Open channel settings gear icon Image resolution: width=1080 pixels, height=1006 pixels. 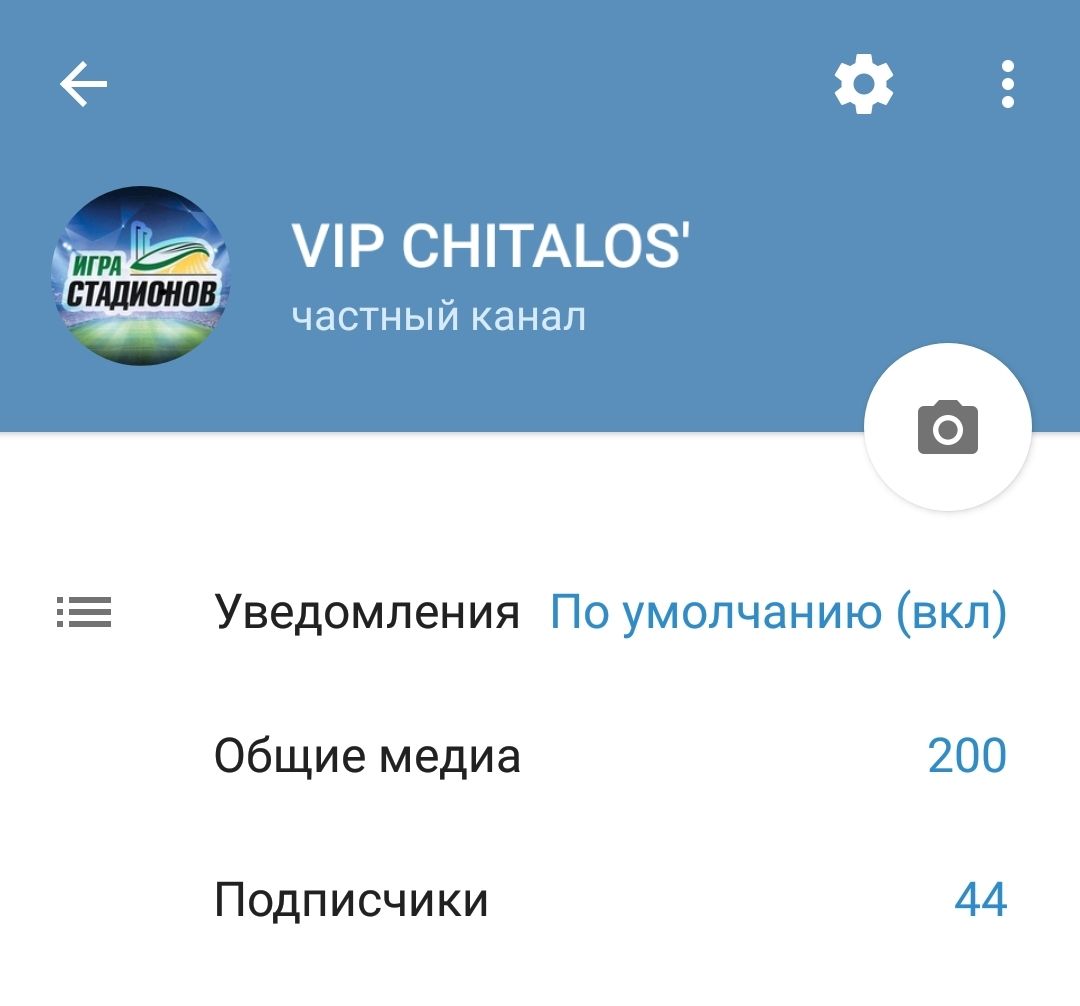click(864, 84)
